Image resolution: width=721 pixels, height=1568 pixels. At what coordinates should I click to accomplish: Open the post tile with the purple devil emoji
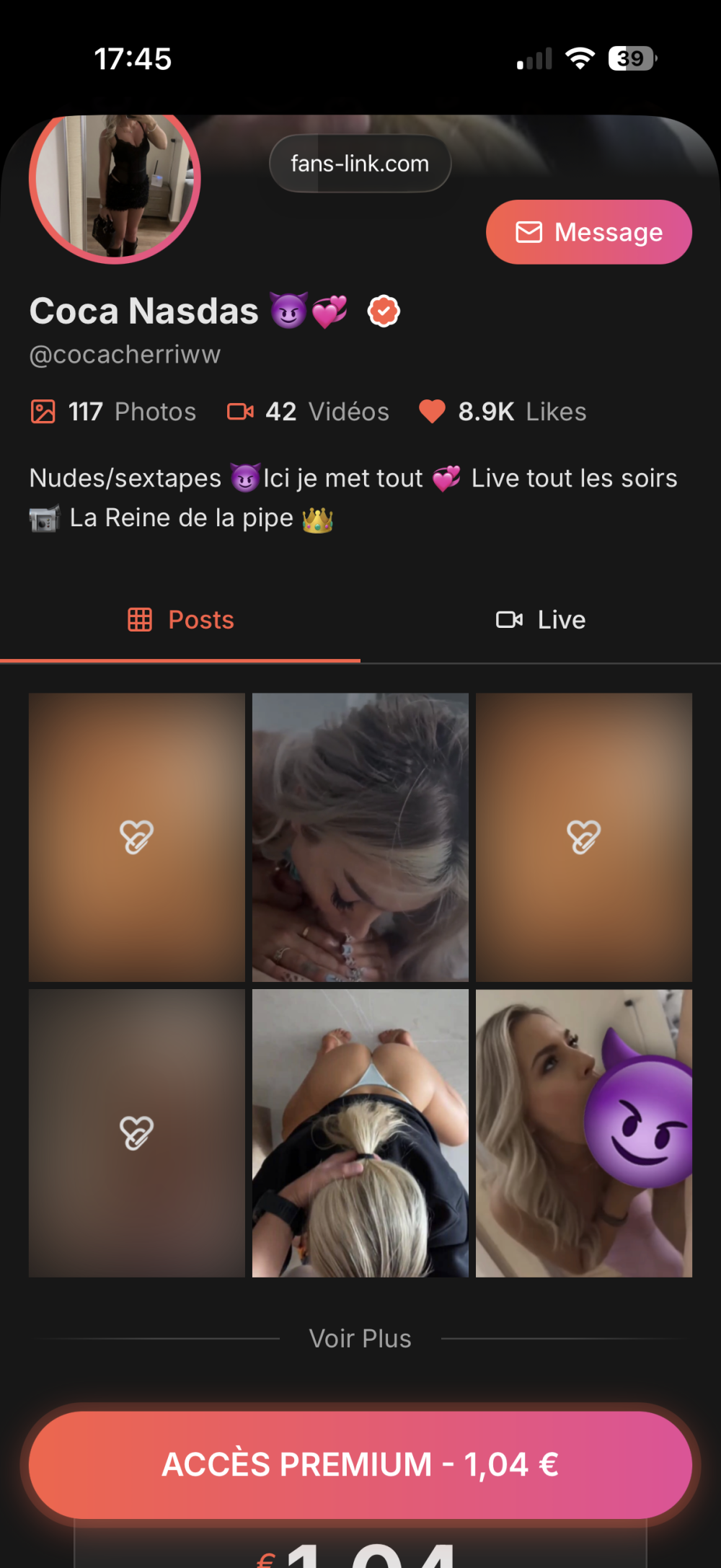[x=583, y=1133]
